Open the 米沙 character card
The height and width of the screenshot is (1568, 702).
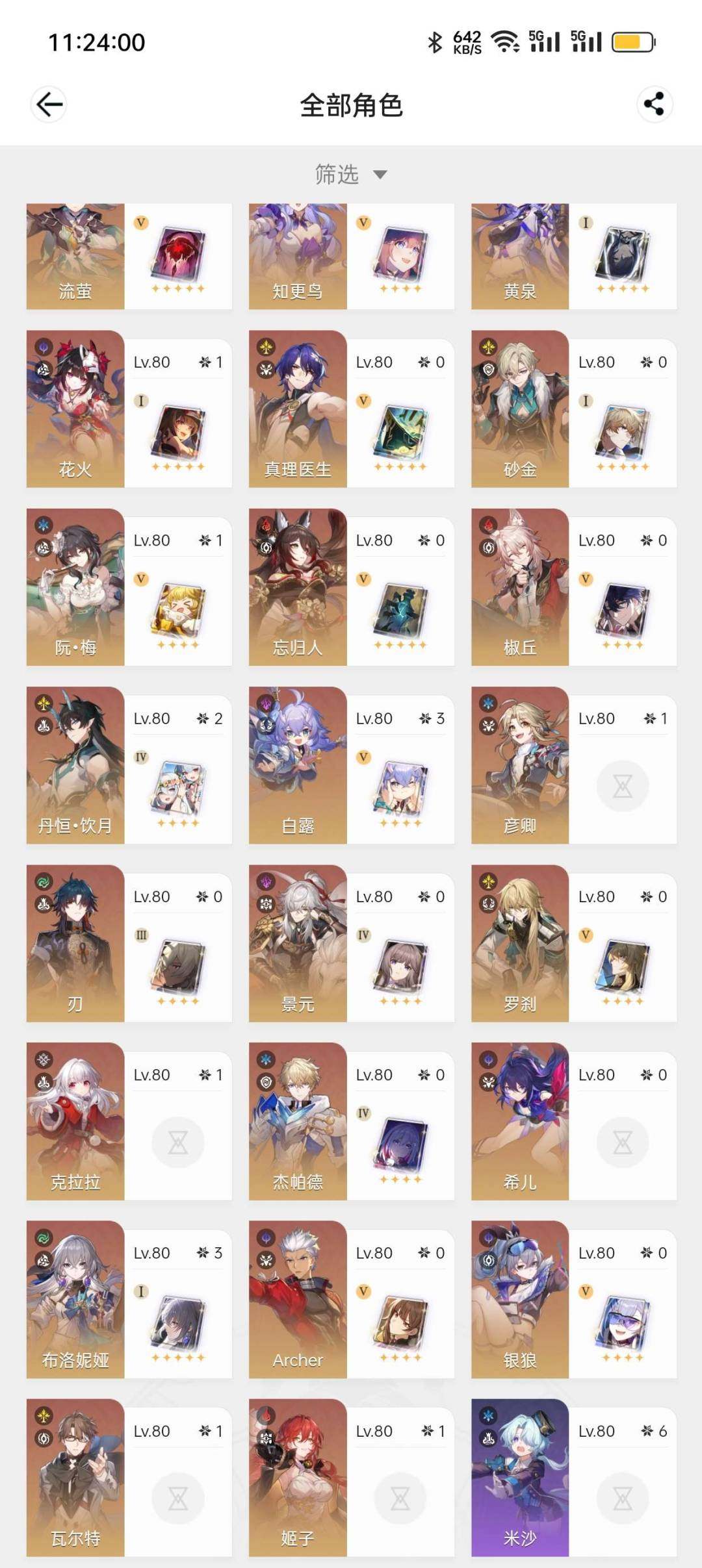pyautogui.click(x=573, y=1477)
